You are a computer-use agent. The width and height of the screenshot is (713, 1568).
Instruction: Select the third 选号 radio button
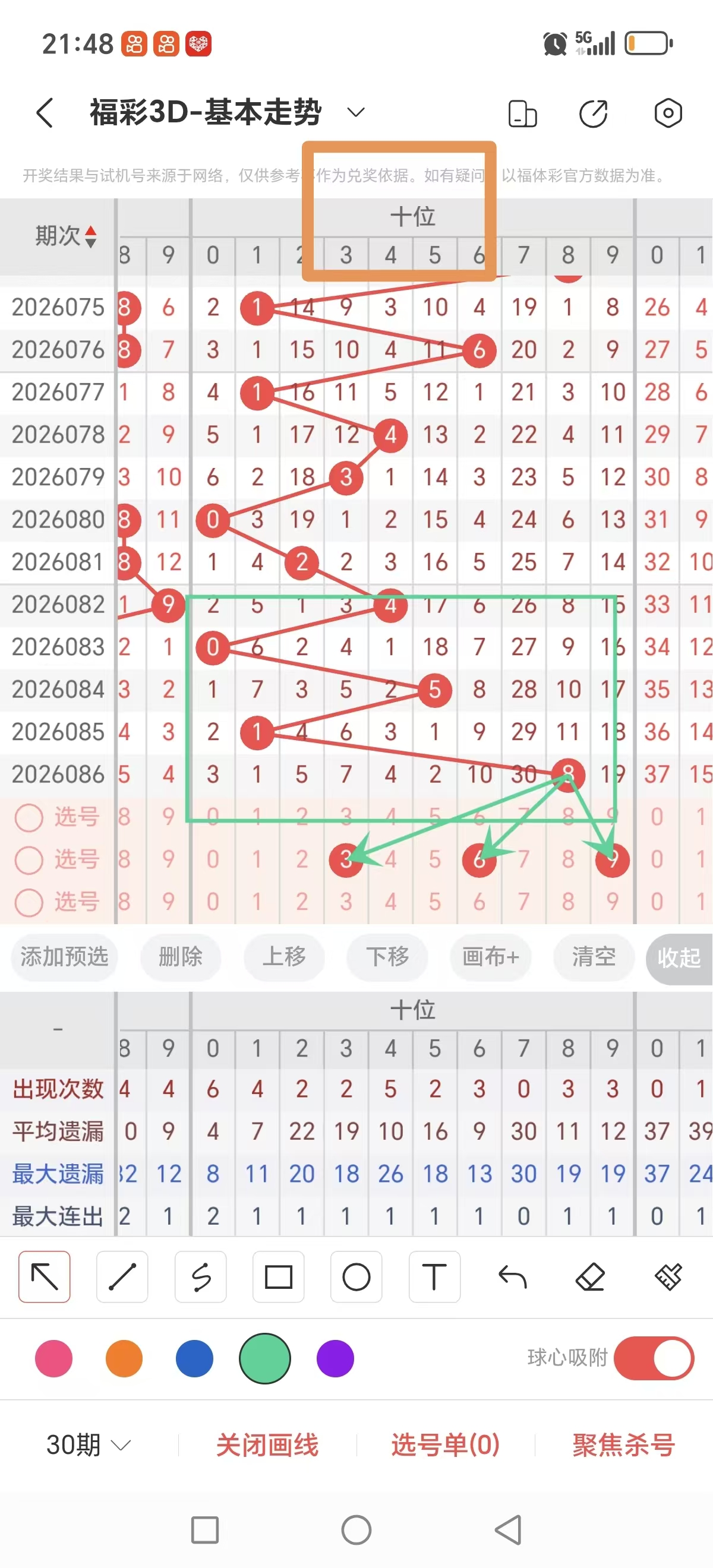pos(29,903)
